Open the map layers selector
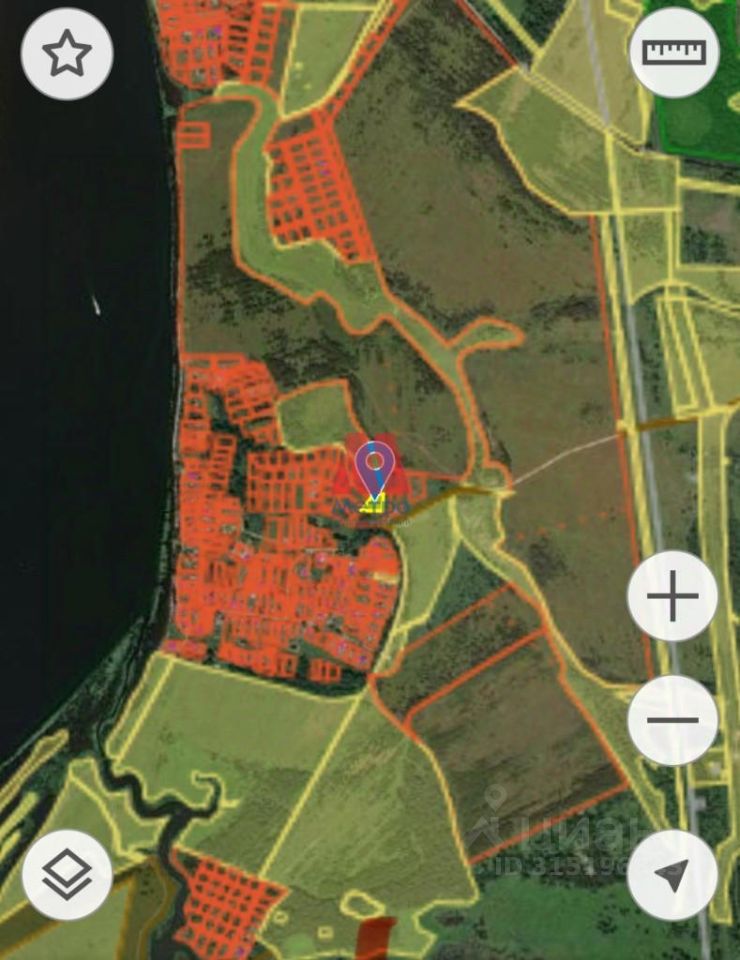Screen dimensions: 740x960 (x=67, y=875)
